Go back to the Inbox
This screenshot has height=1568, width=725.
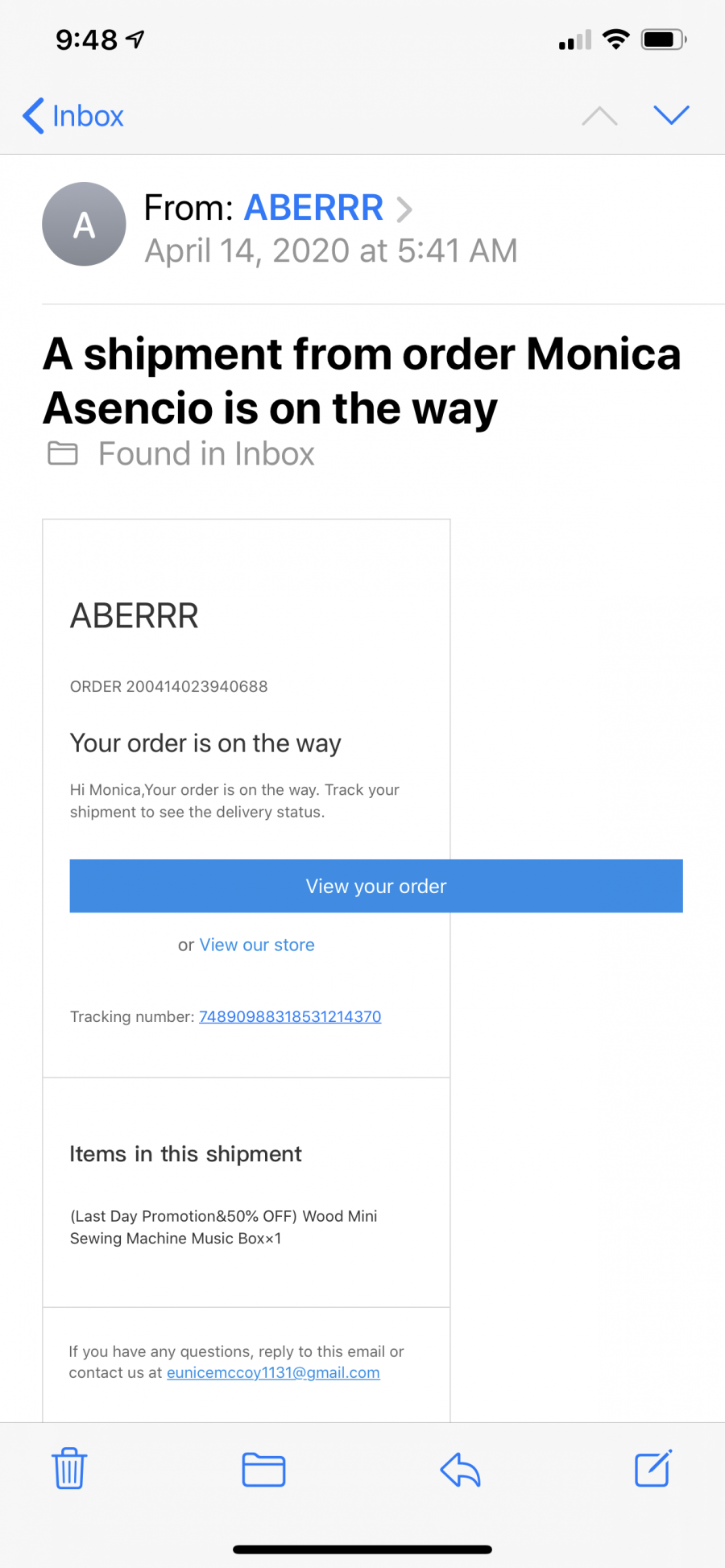[x=73, y=116]
